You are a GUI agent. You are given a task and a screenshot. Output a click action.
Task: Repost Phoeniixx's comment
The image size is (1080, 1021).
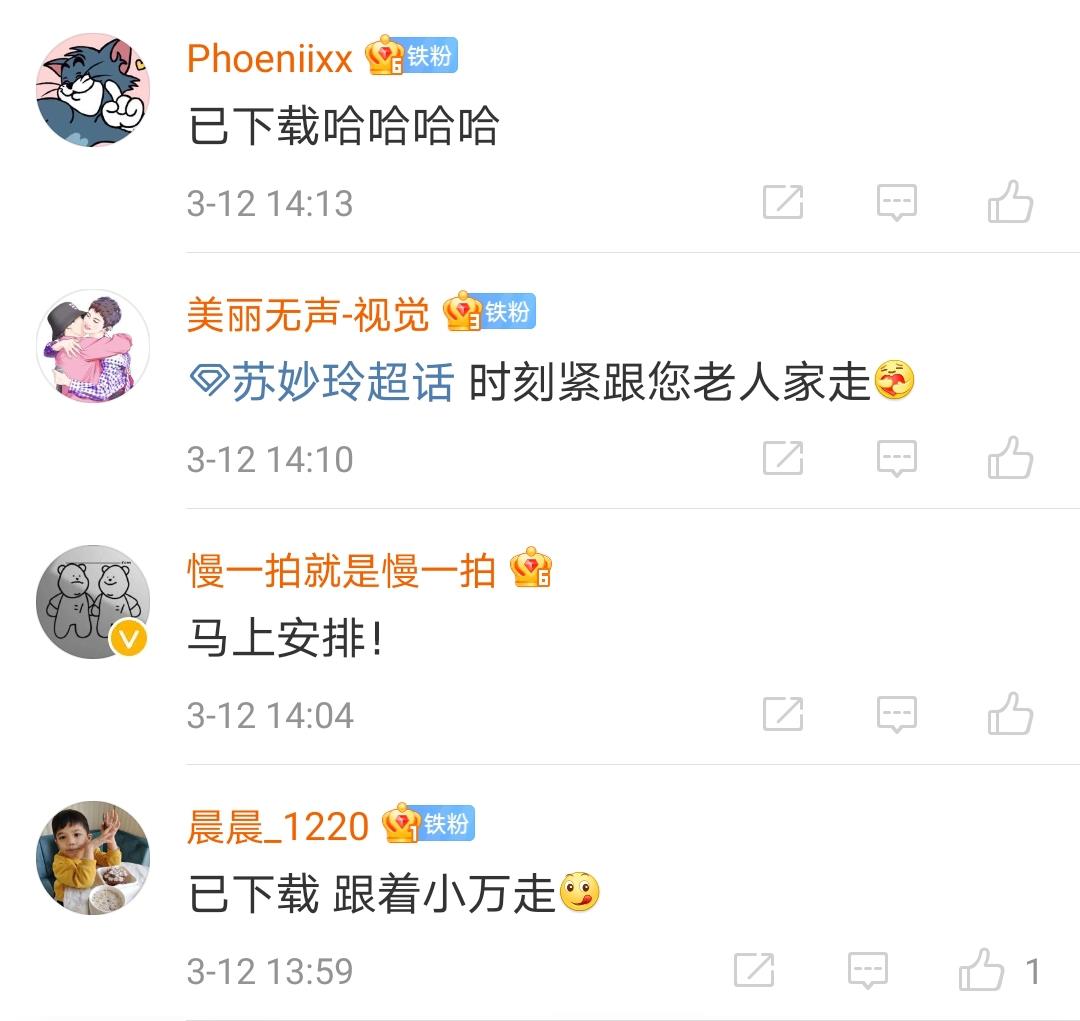point(783,203)
